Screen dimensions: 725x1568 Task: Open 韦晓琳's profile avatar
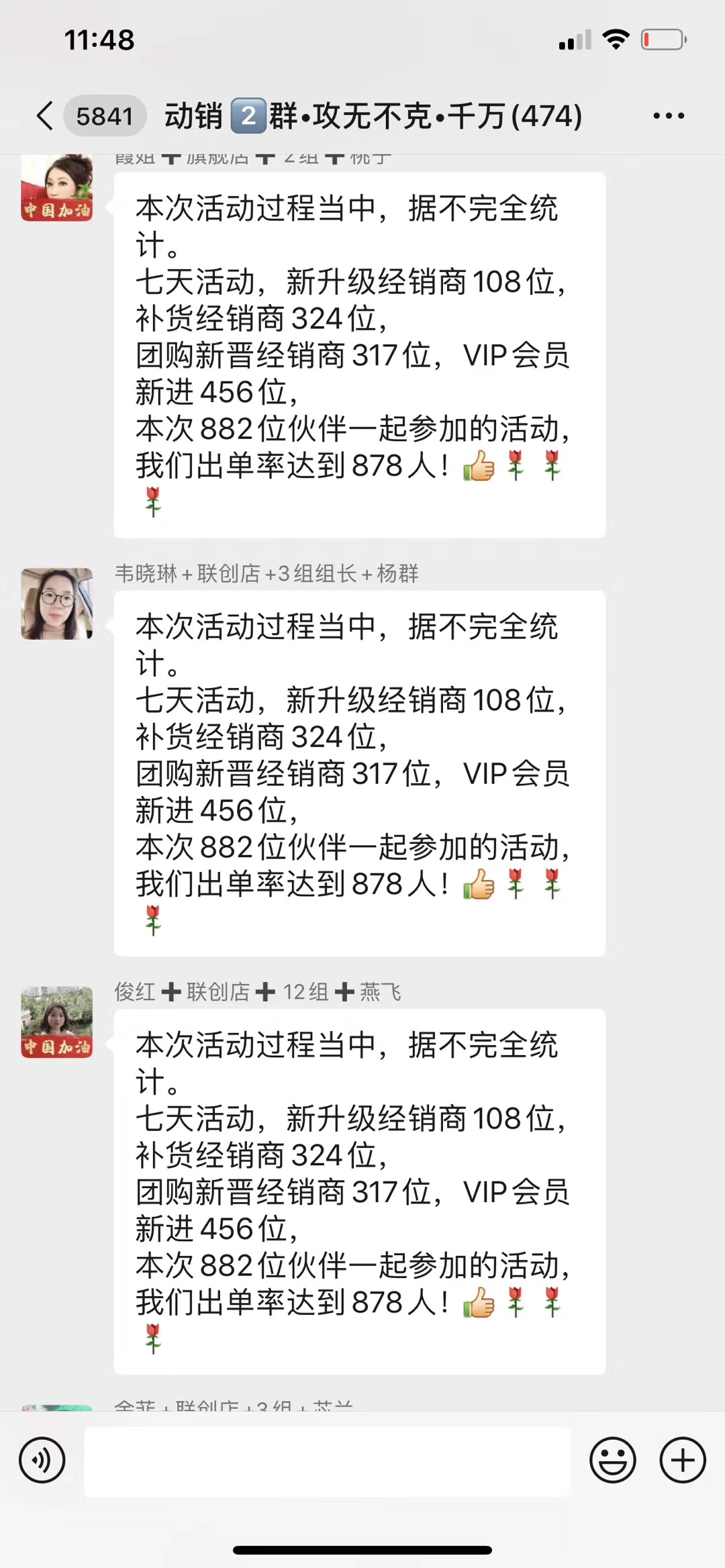click(57, 603)
